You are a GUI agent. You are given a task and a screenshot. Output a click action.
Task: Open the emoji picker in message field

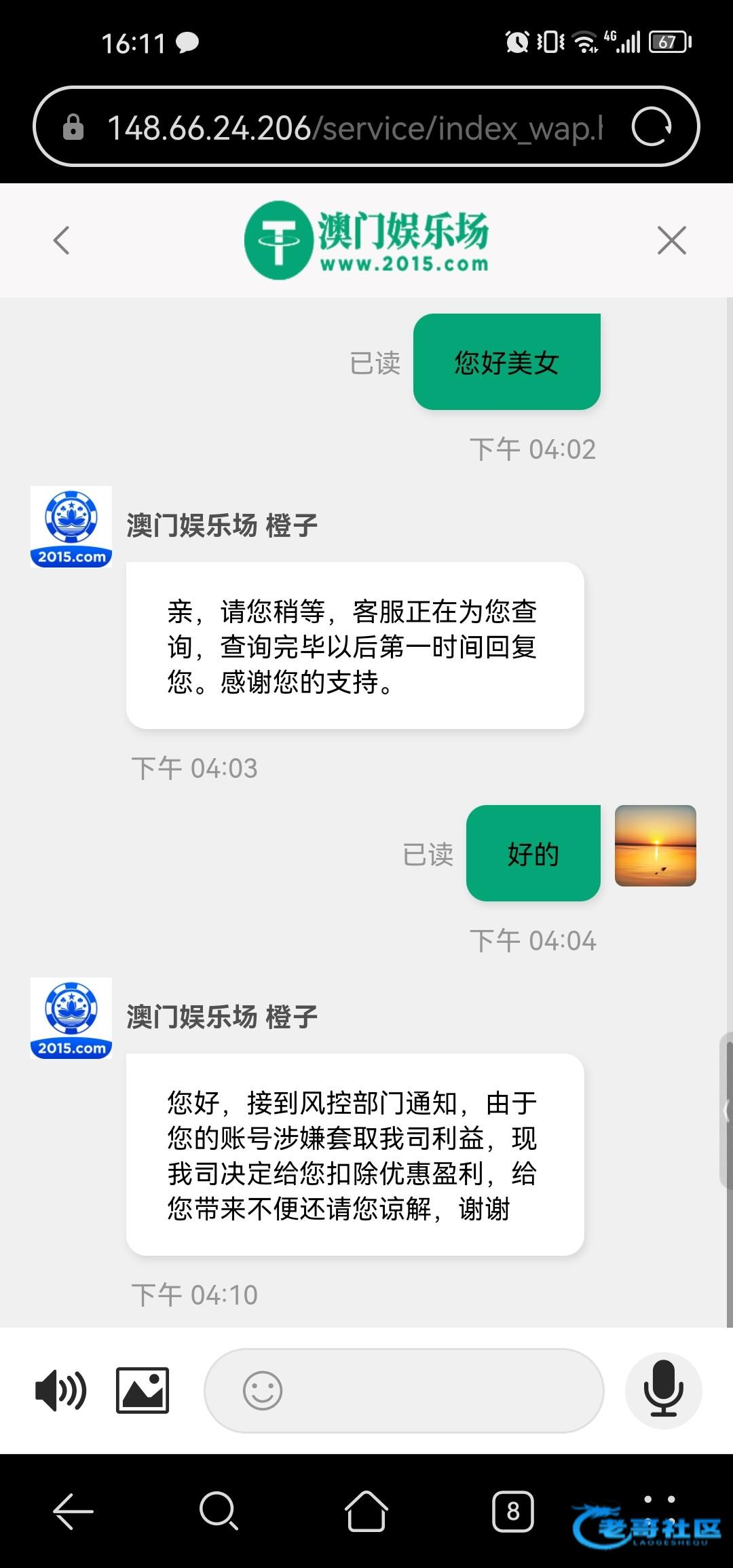tap(263, 1390)
